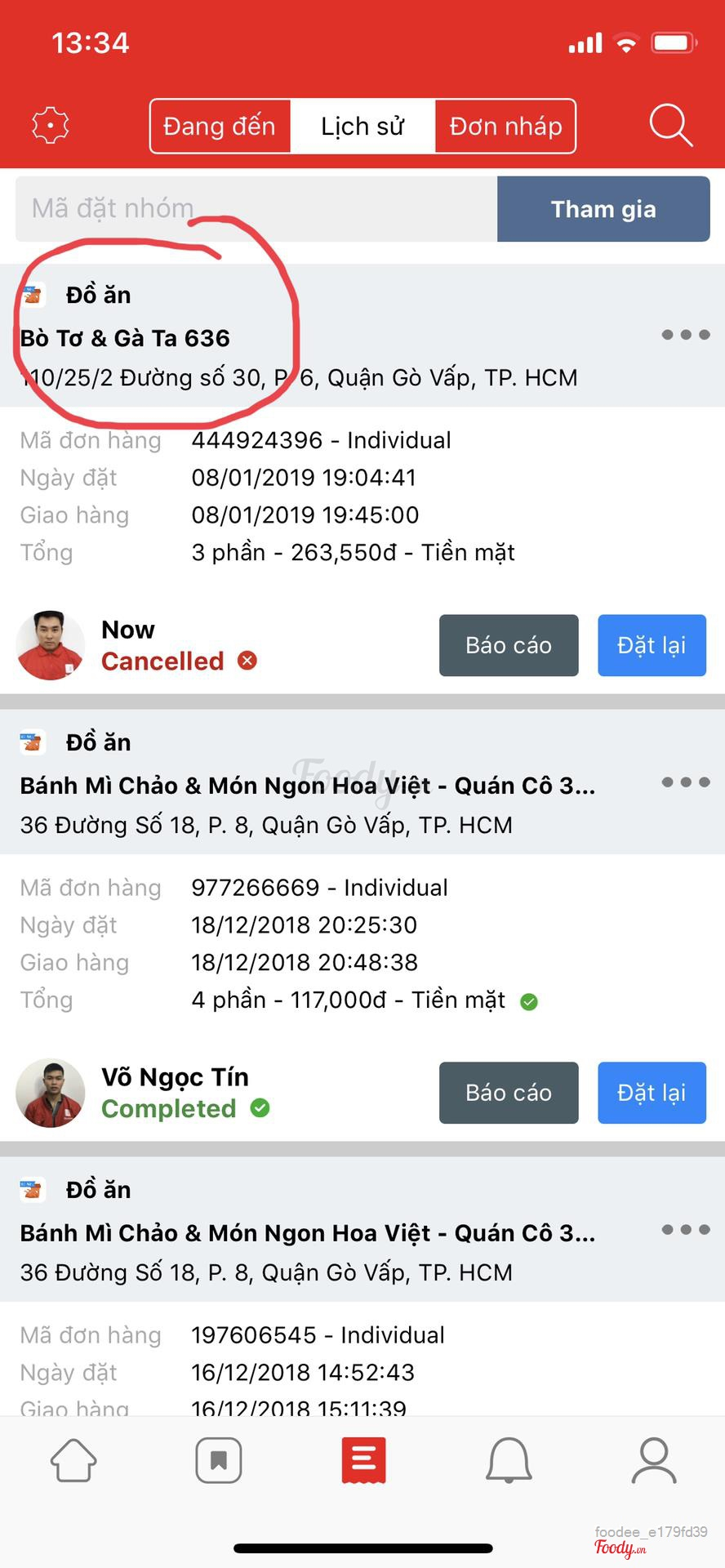Open the Bò Tơ & Gà Ta 636 order

(125, 338)
